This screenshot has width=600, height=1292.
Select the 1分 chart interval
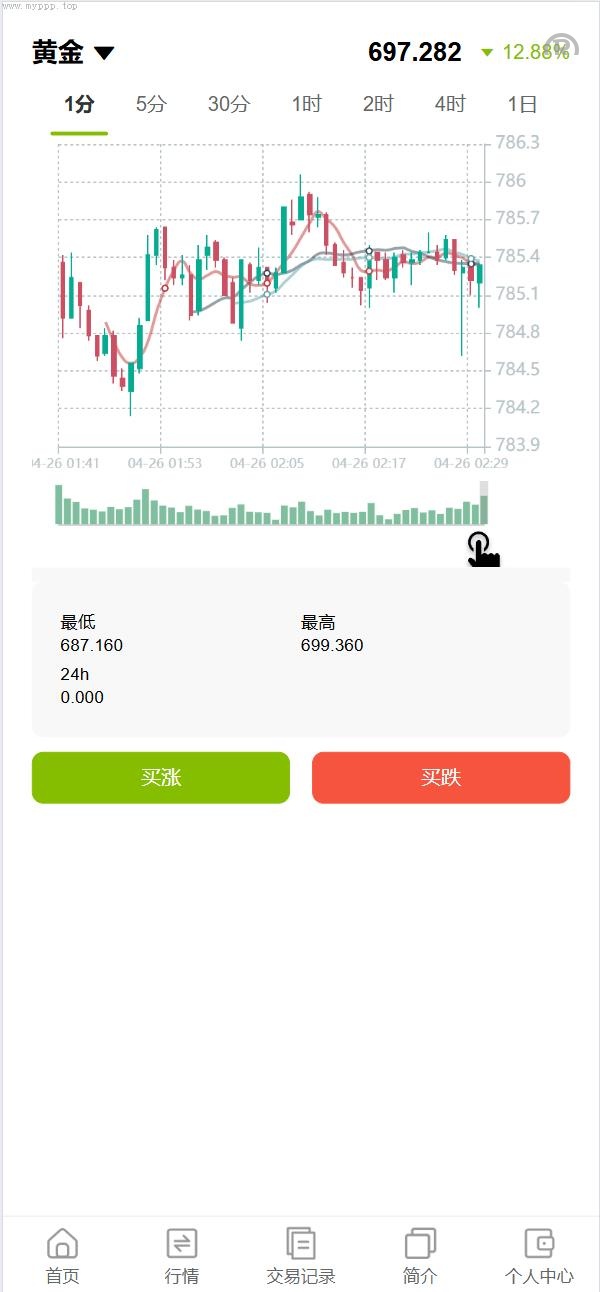pyautogui.click(x=79, y=104)
